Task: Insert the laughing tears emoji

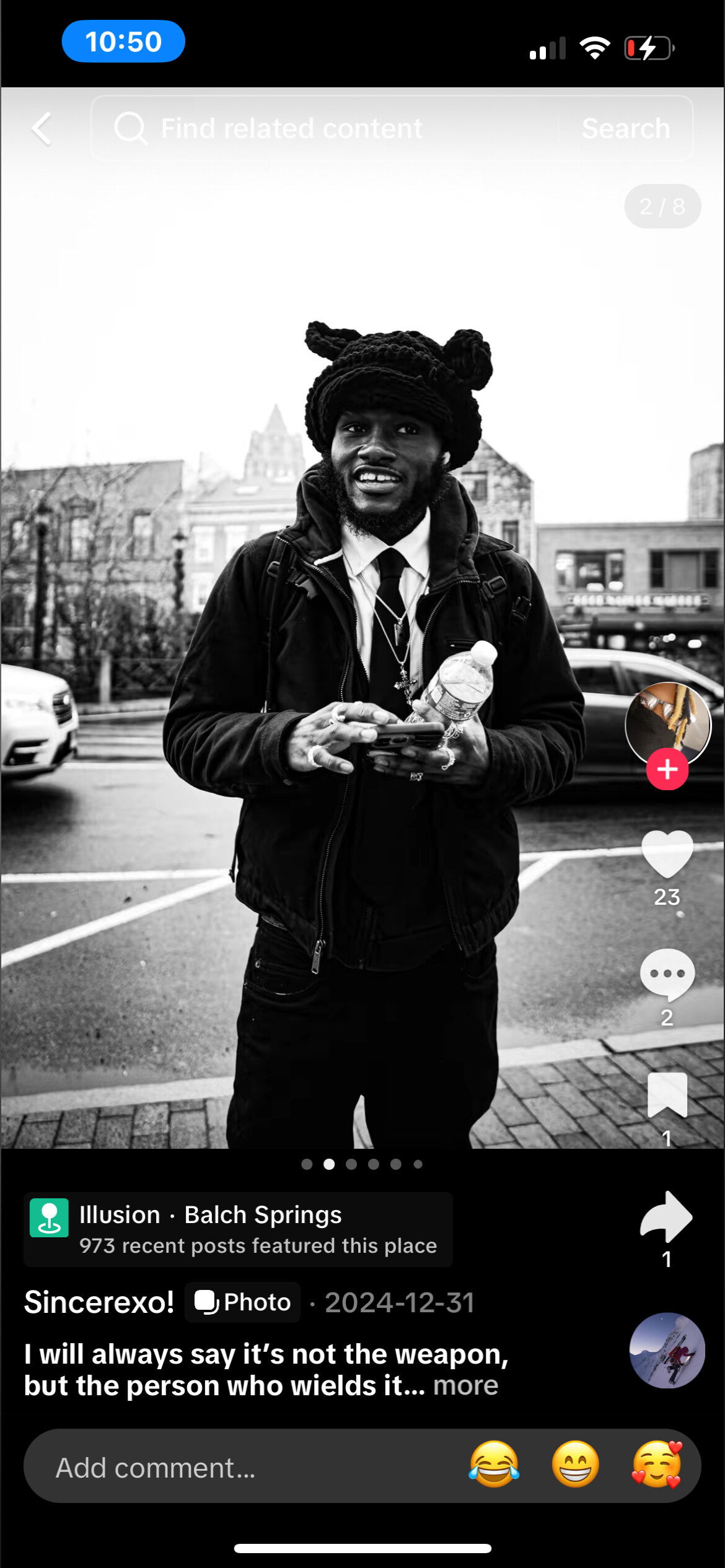Action: pos(494,1465)
